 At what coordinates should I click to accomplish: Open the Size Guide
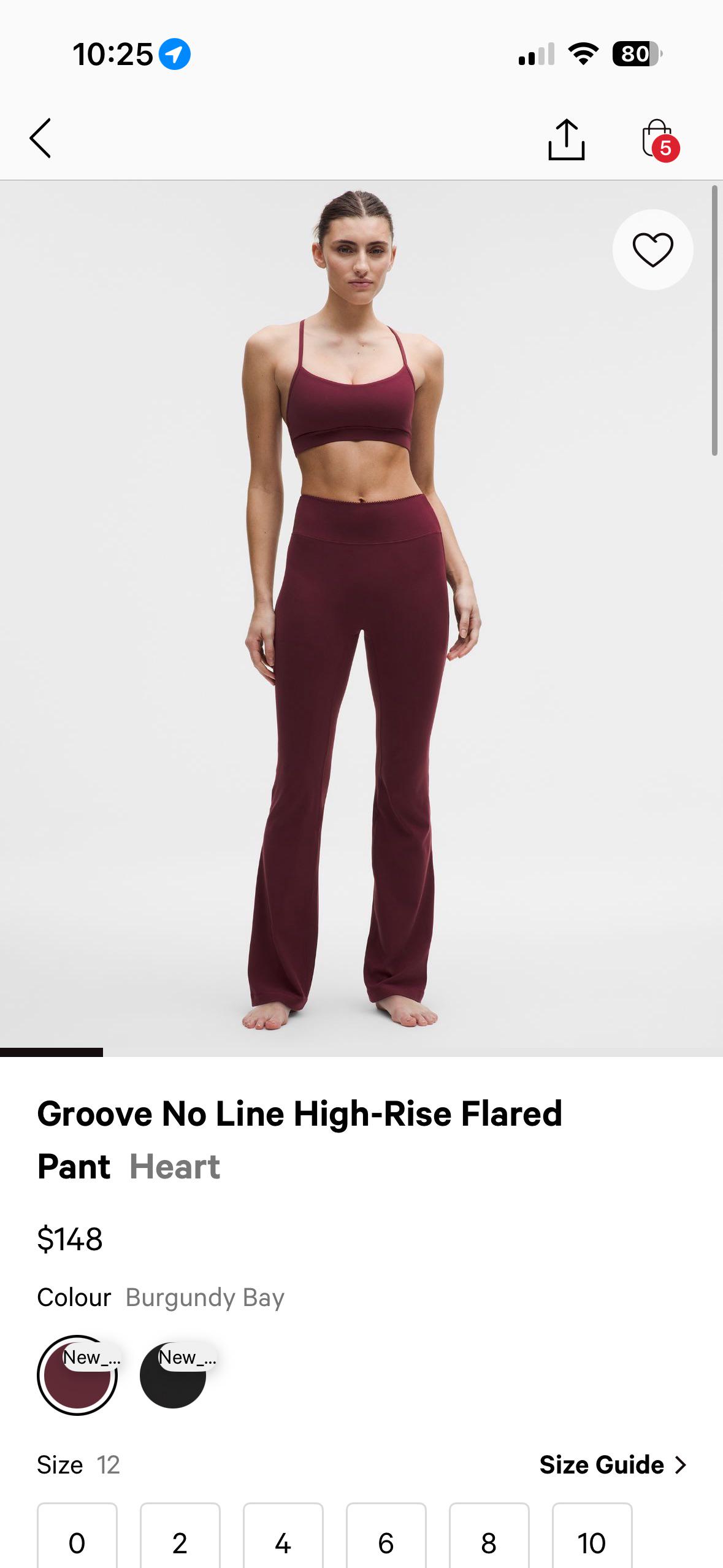click(x=612, y=1465)
